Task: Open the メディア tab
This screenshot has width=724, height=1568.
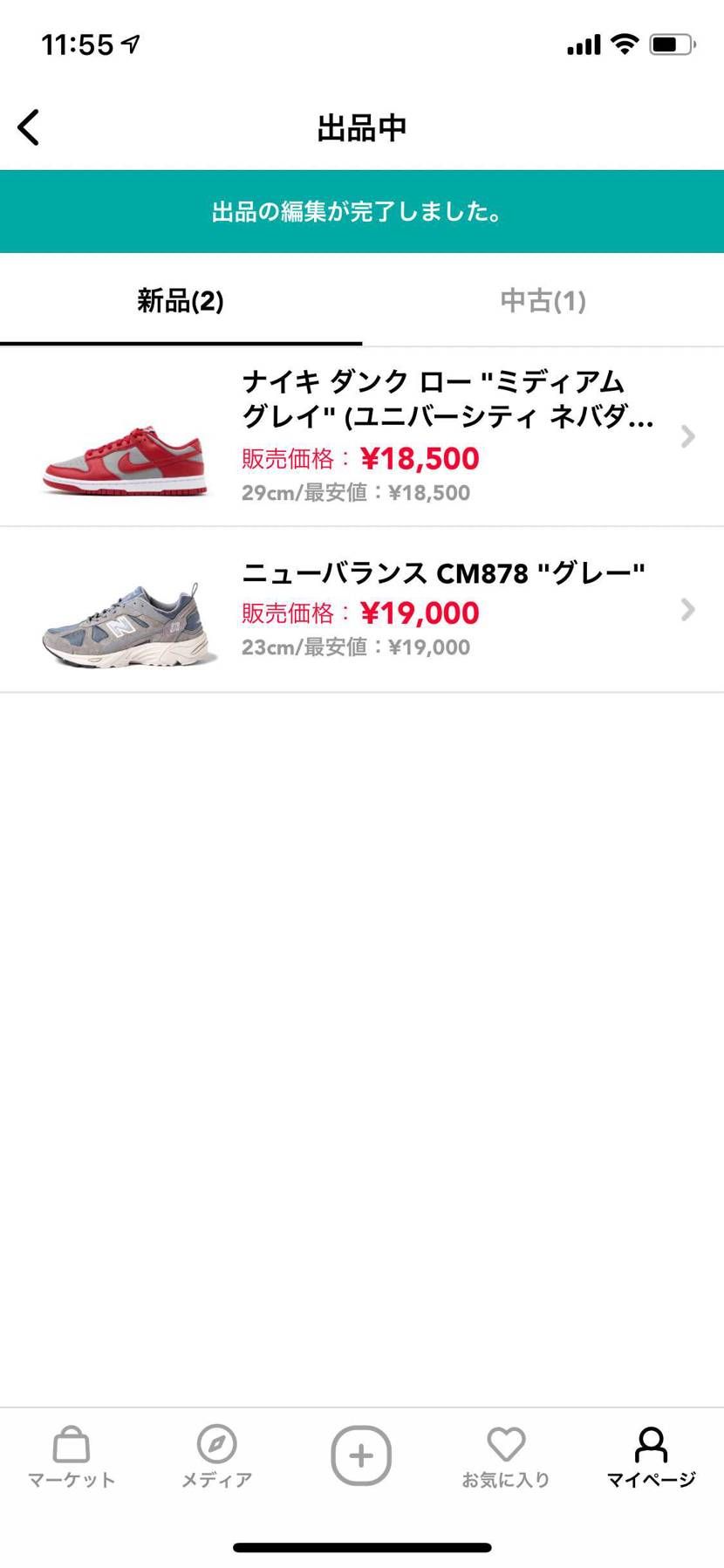Action: tap(216, 1458)
